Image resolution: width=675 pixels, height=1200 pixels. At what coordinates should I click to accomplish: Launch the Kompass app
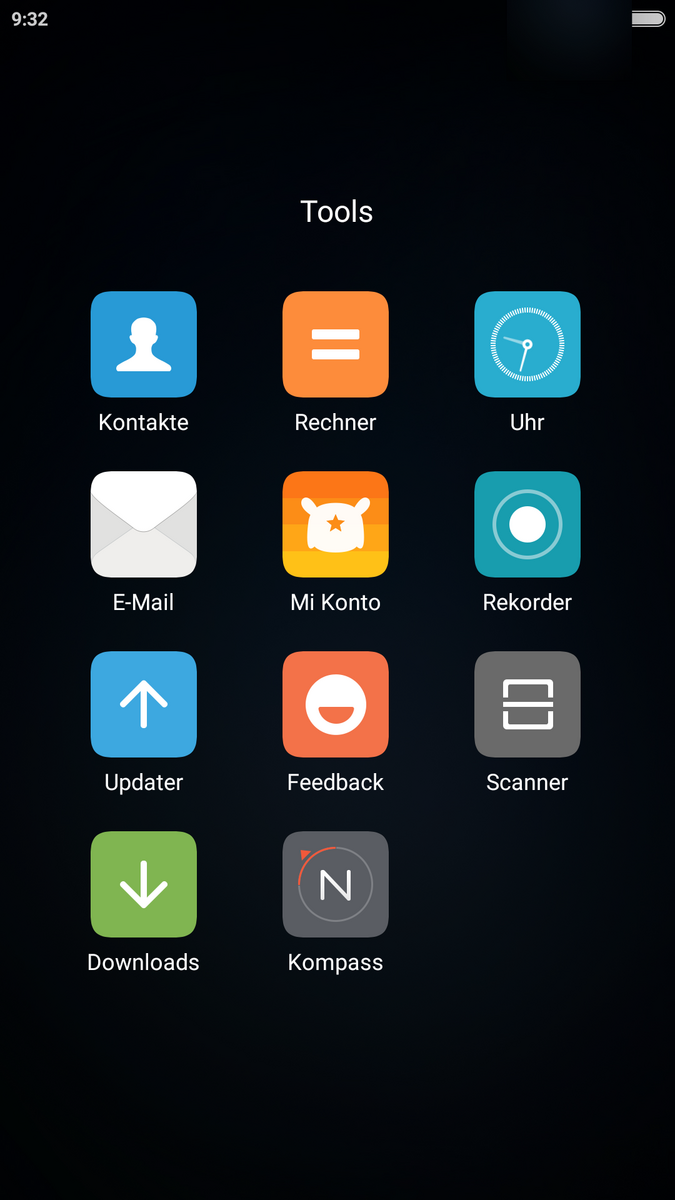click(335, 885)
